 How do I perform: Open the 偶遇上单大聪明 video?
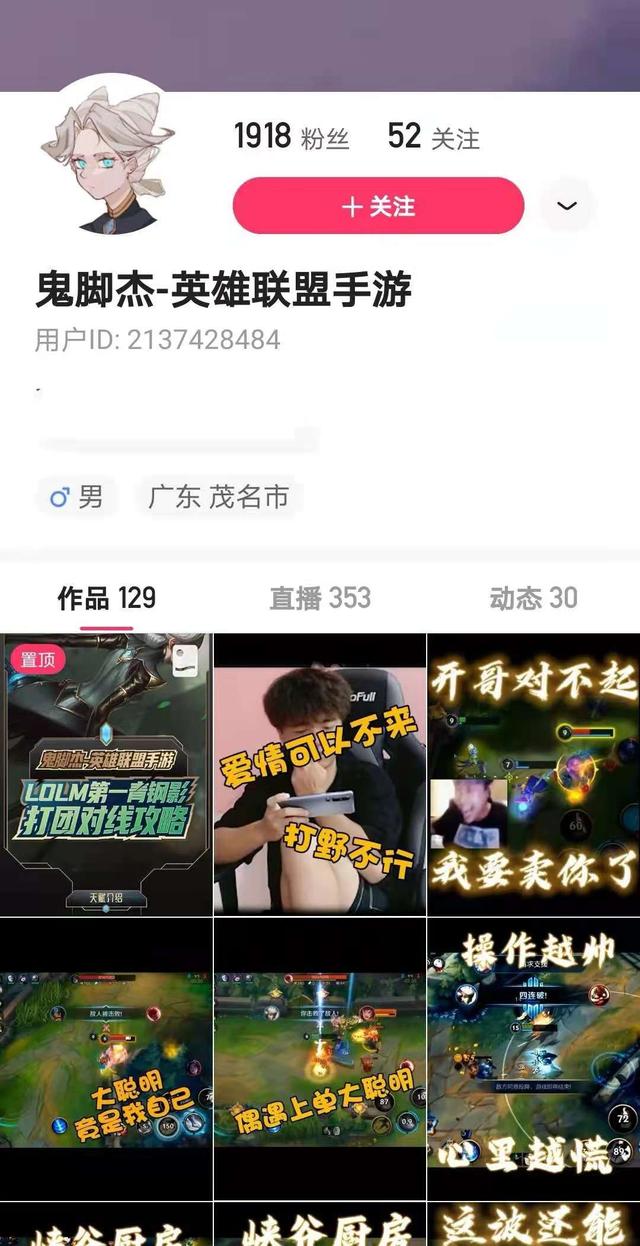pos(320,1058)
